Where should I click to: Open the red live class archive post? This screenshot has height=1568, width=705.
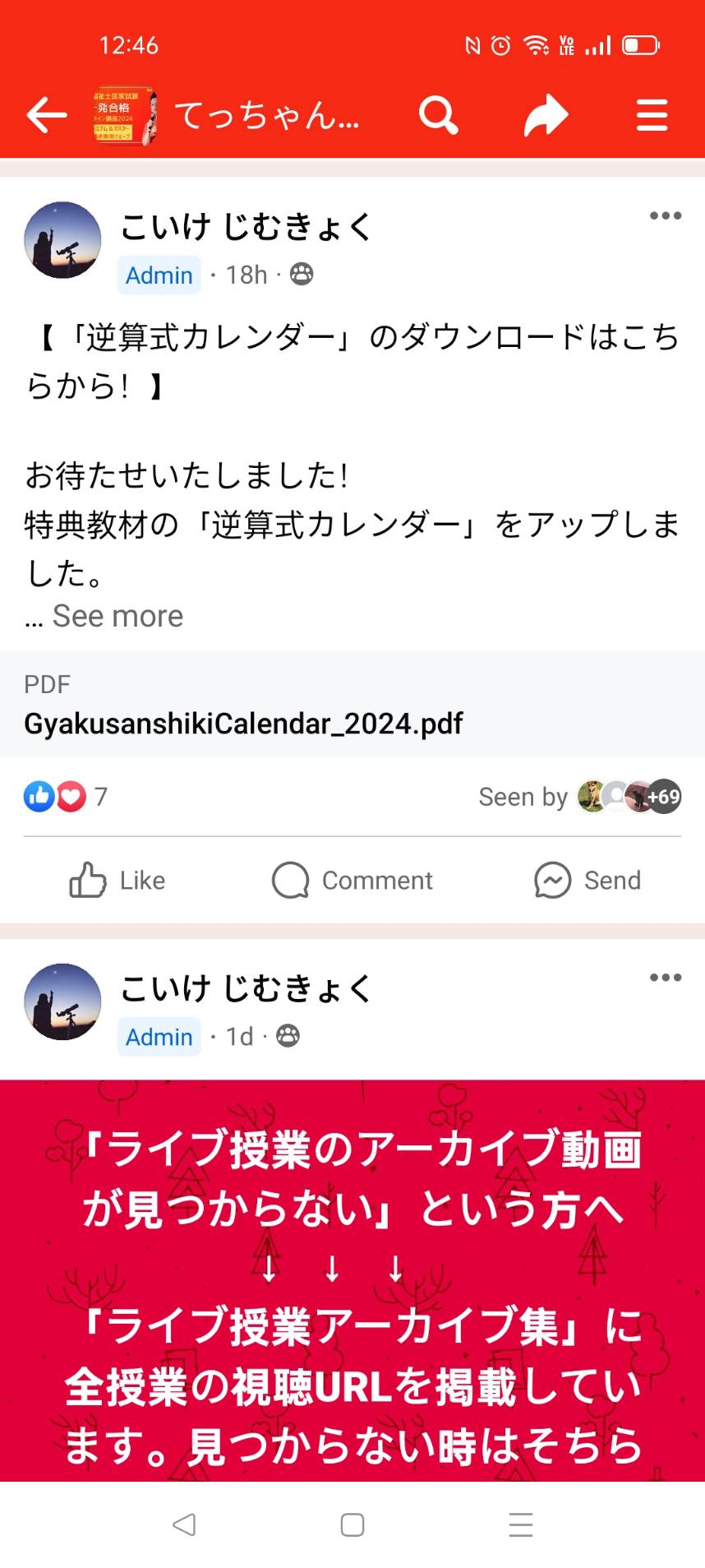[x=352, y=1281]
